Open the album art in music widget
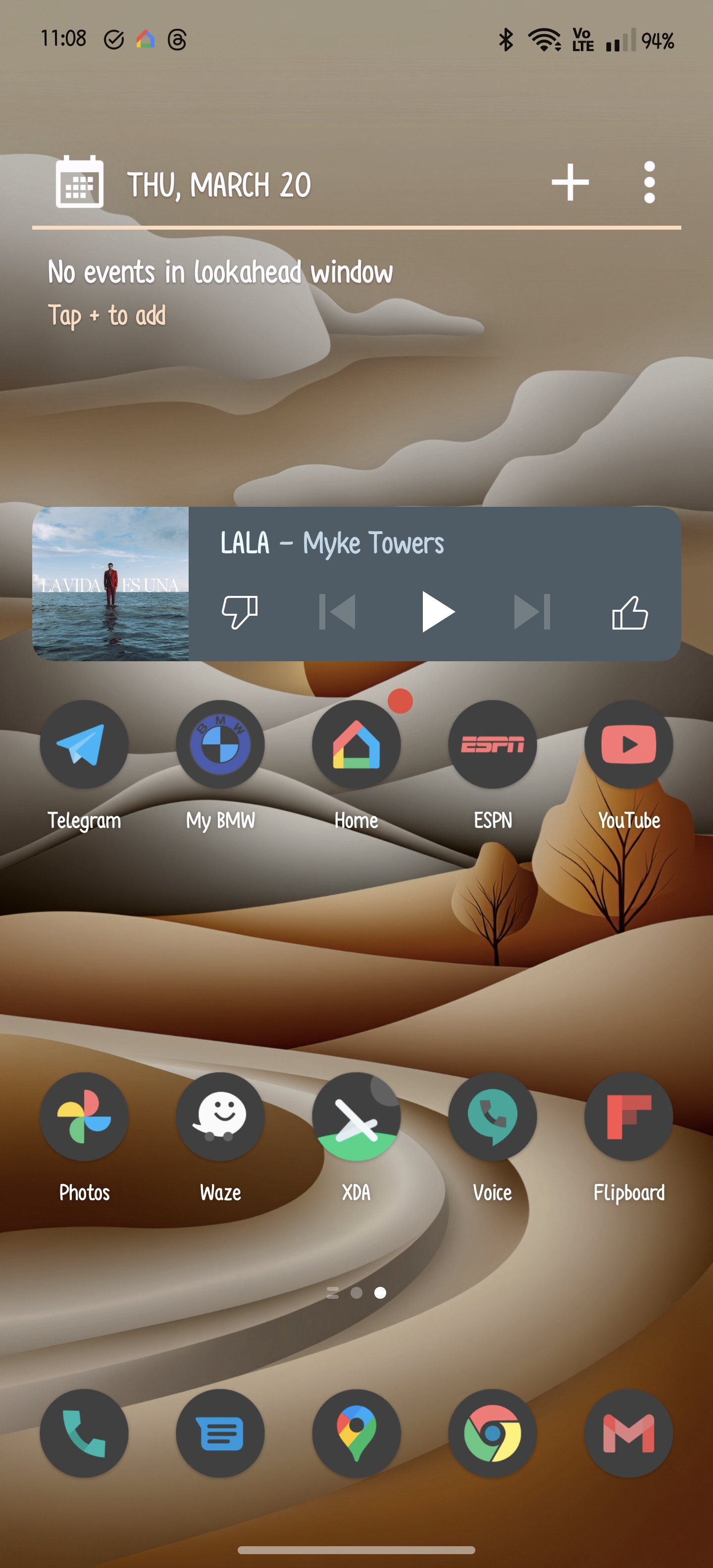Image resolution: width=713 pixels, height=1568 pixels. tap(110, 584)
